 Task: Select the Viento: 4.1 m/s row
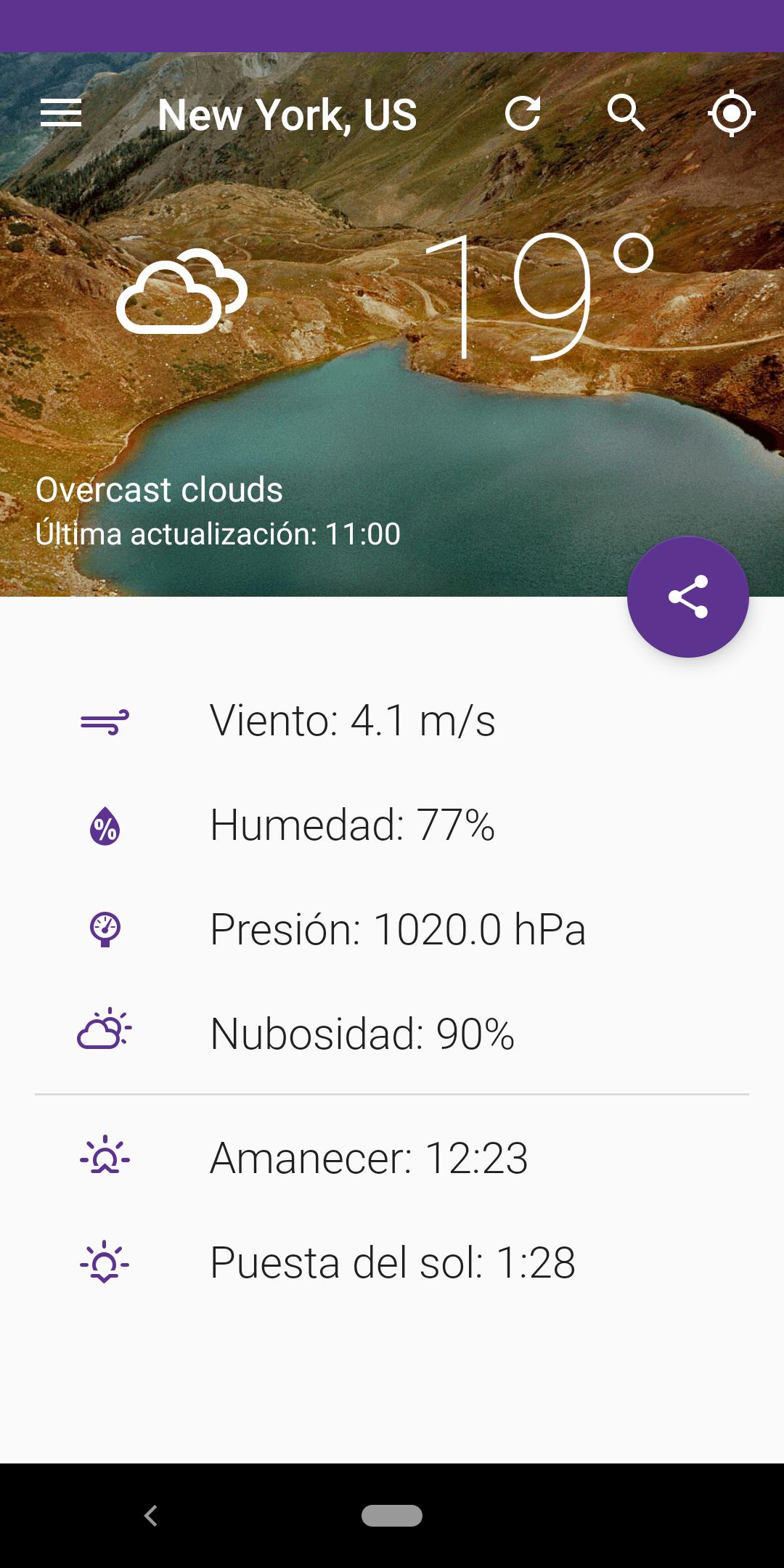(x=354, y=720)
